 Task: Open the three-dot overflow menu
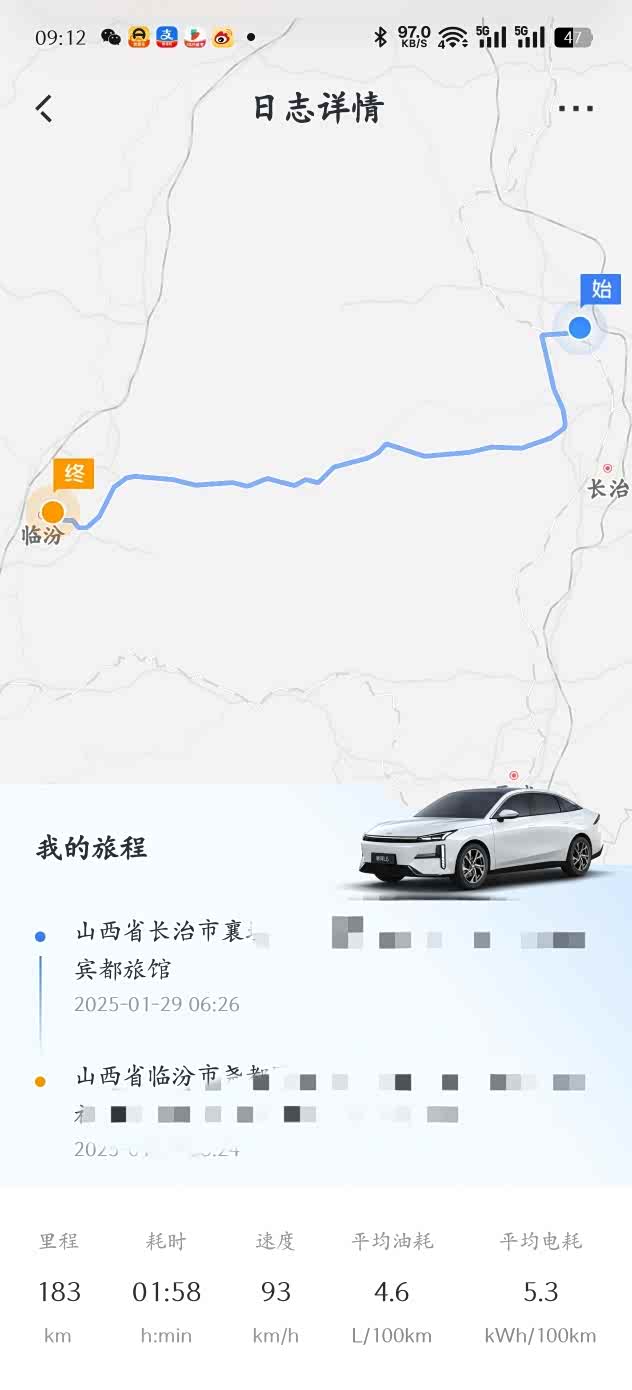pos(575,108)
